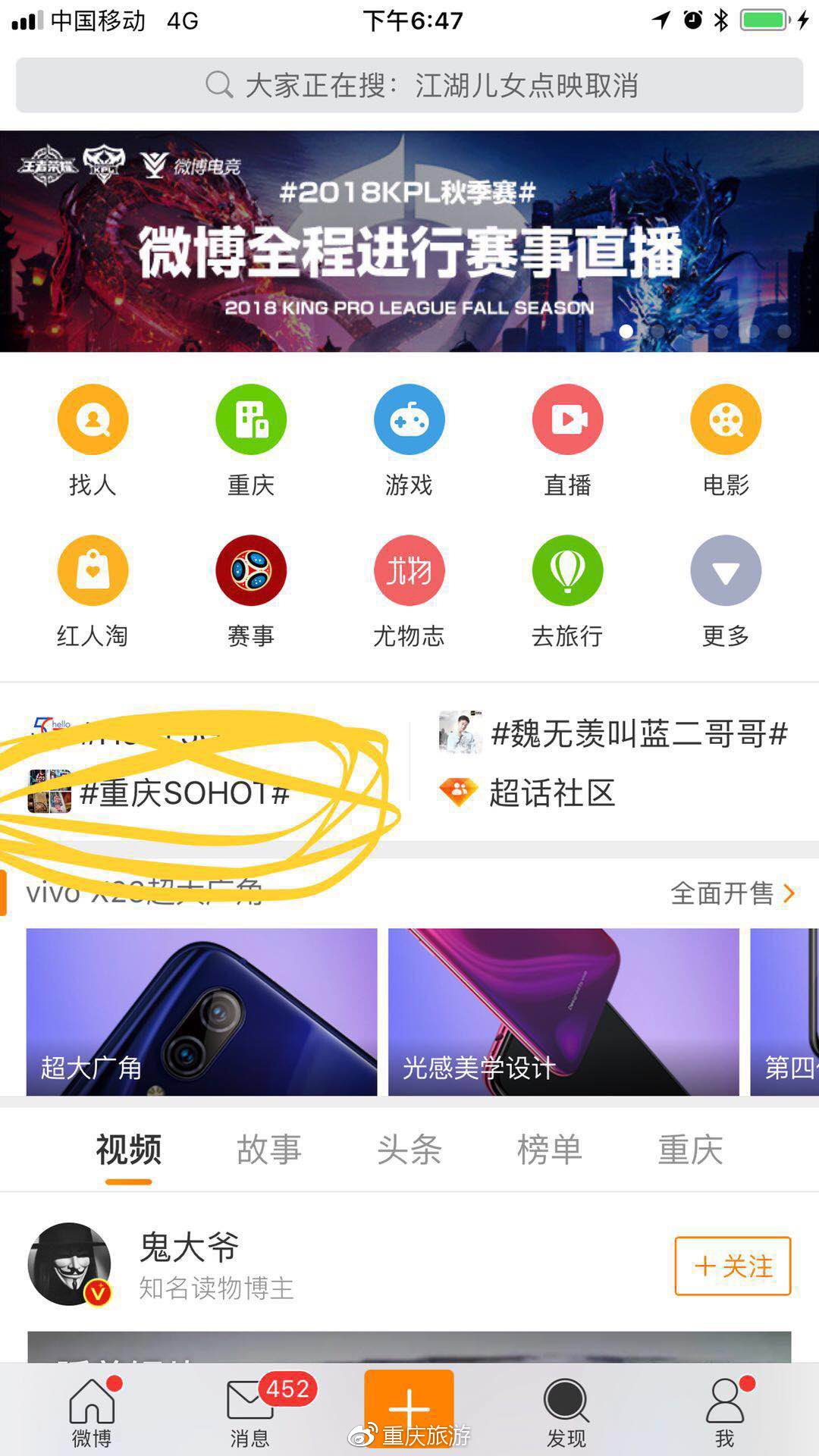The height and width of the screenshot is (1456, 819).
Task: Open 超话社区
Action: [551, 793]
